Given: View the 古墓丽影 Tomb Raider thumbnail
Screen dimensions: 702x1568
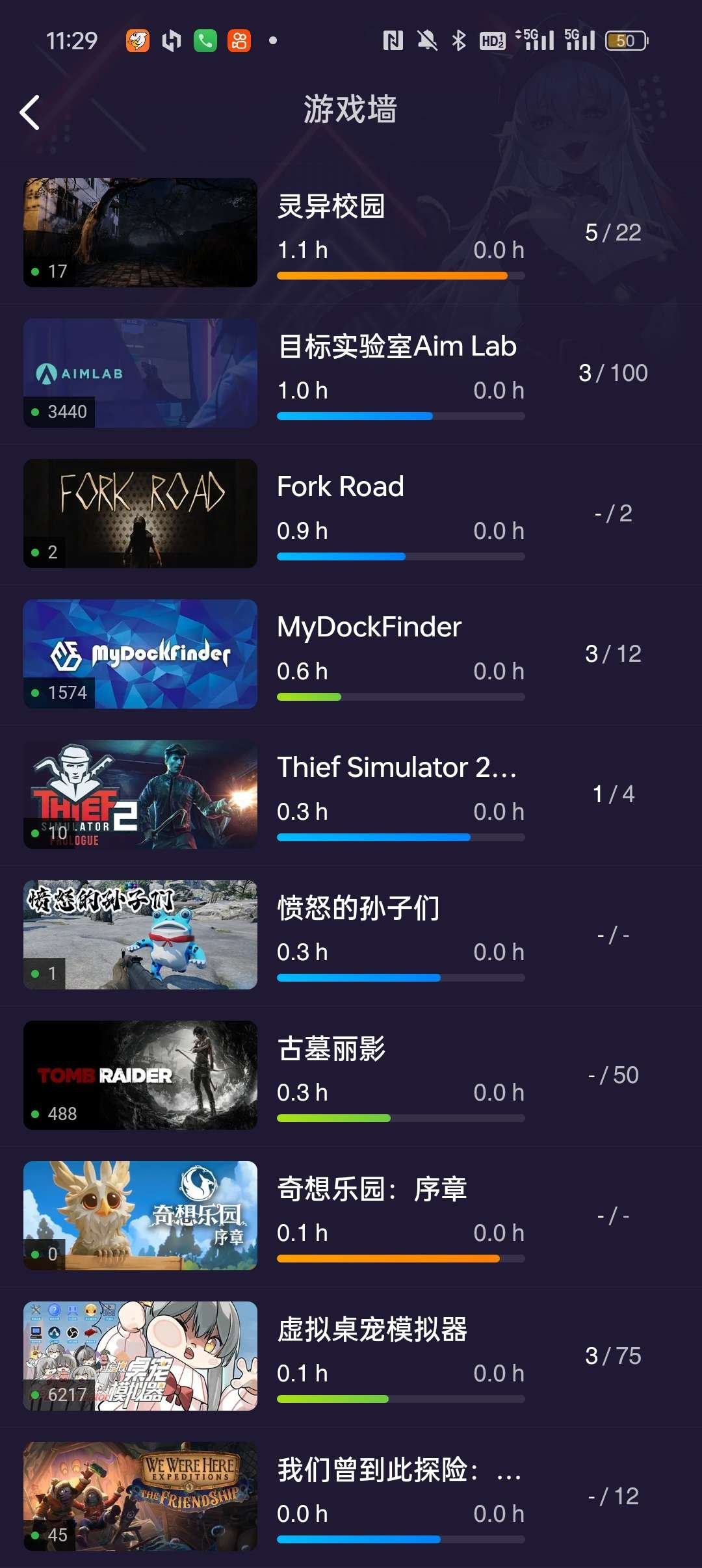Looking at the screenshot, I should tap(140, 1075).
